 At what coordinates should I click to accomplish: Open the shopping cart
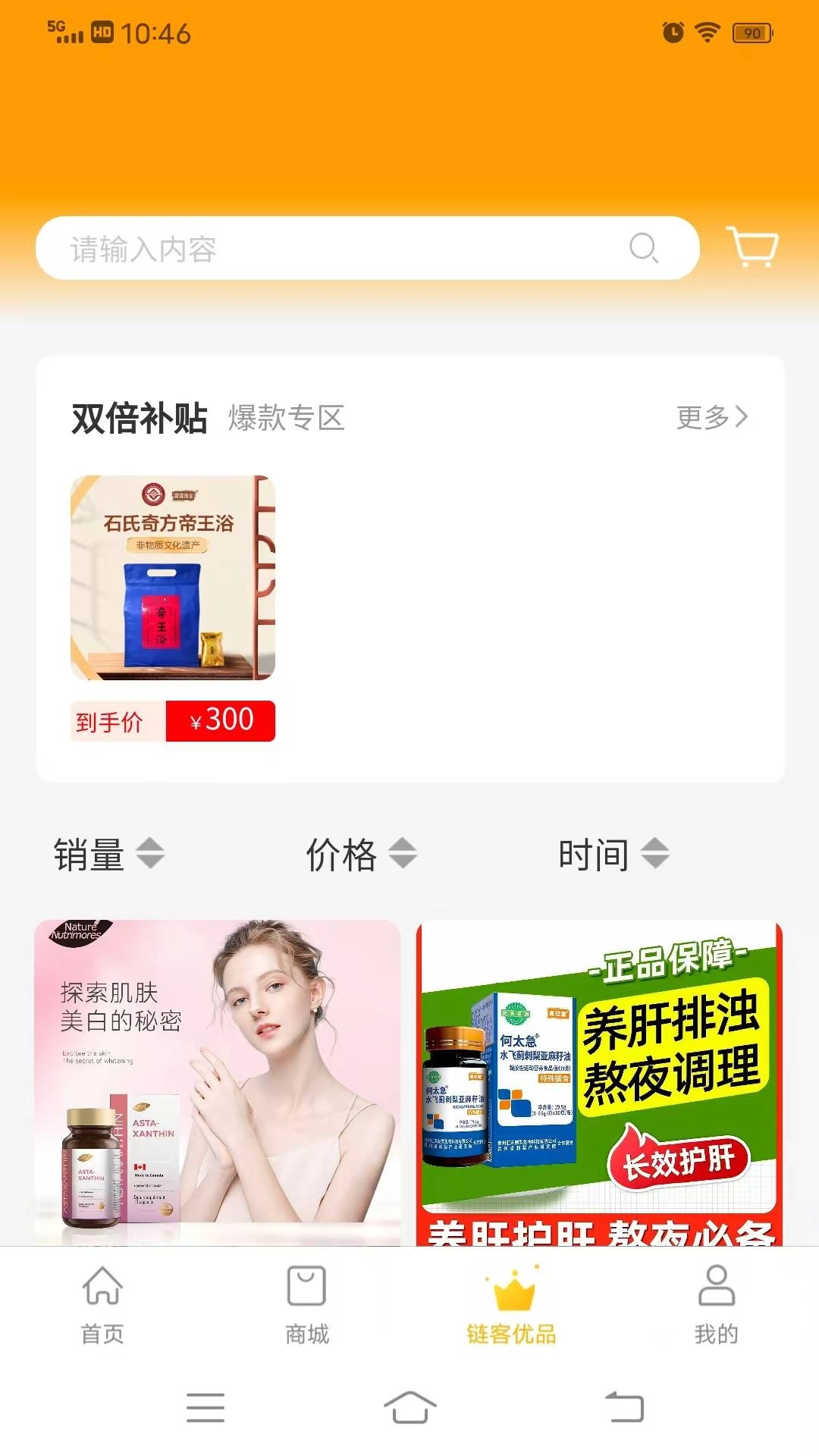[752, 247]
